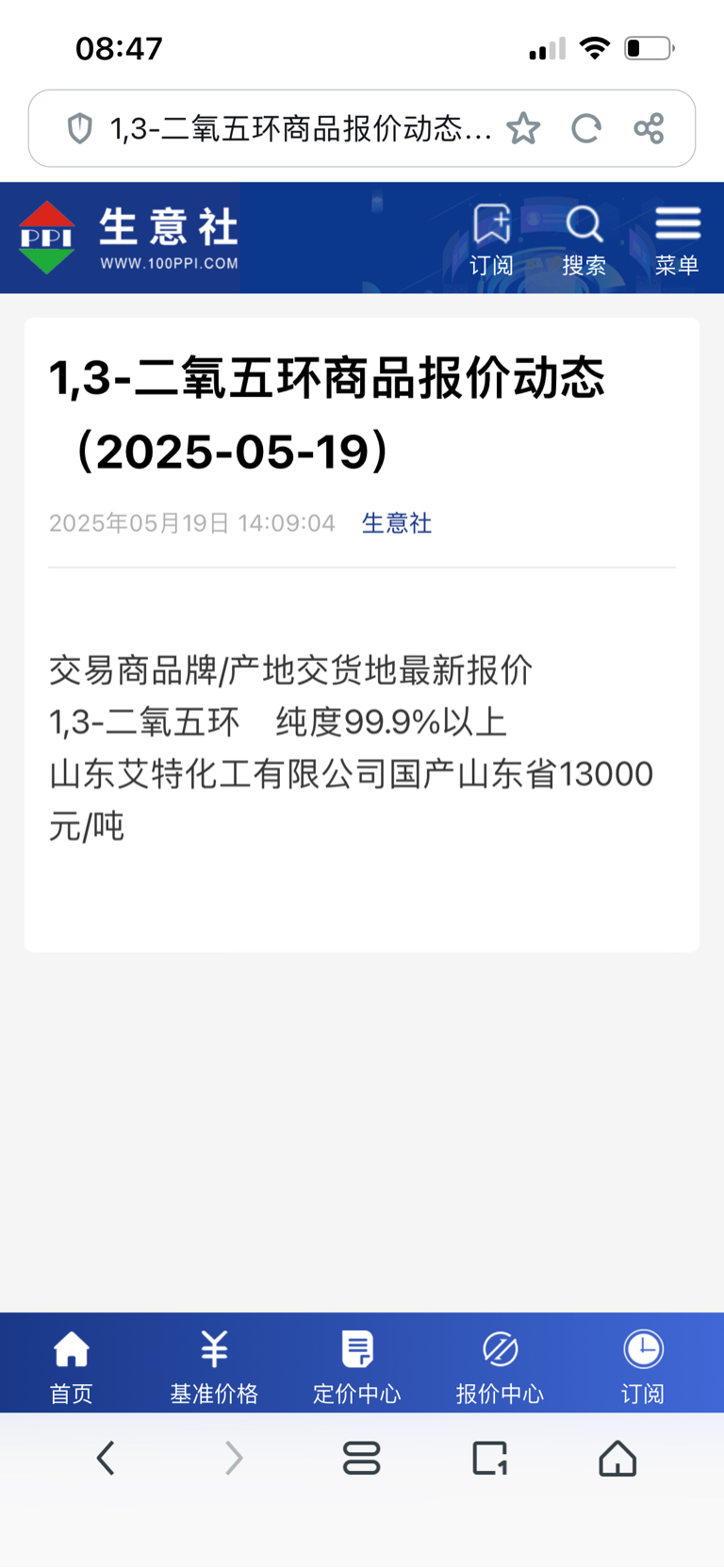Image resolution: width=724 pixels, height=1568 pixels.
Task: Share this page
Action: coord(649,128)
